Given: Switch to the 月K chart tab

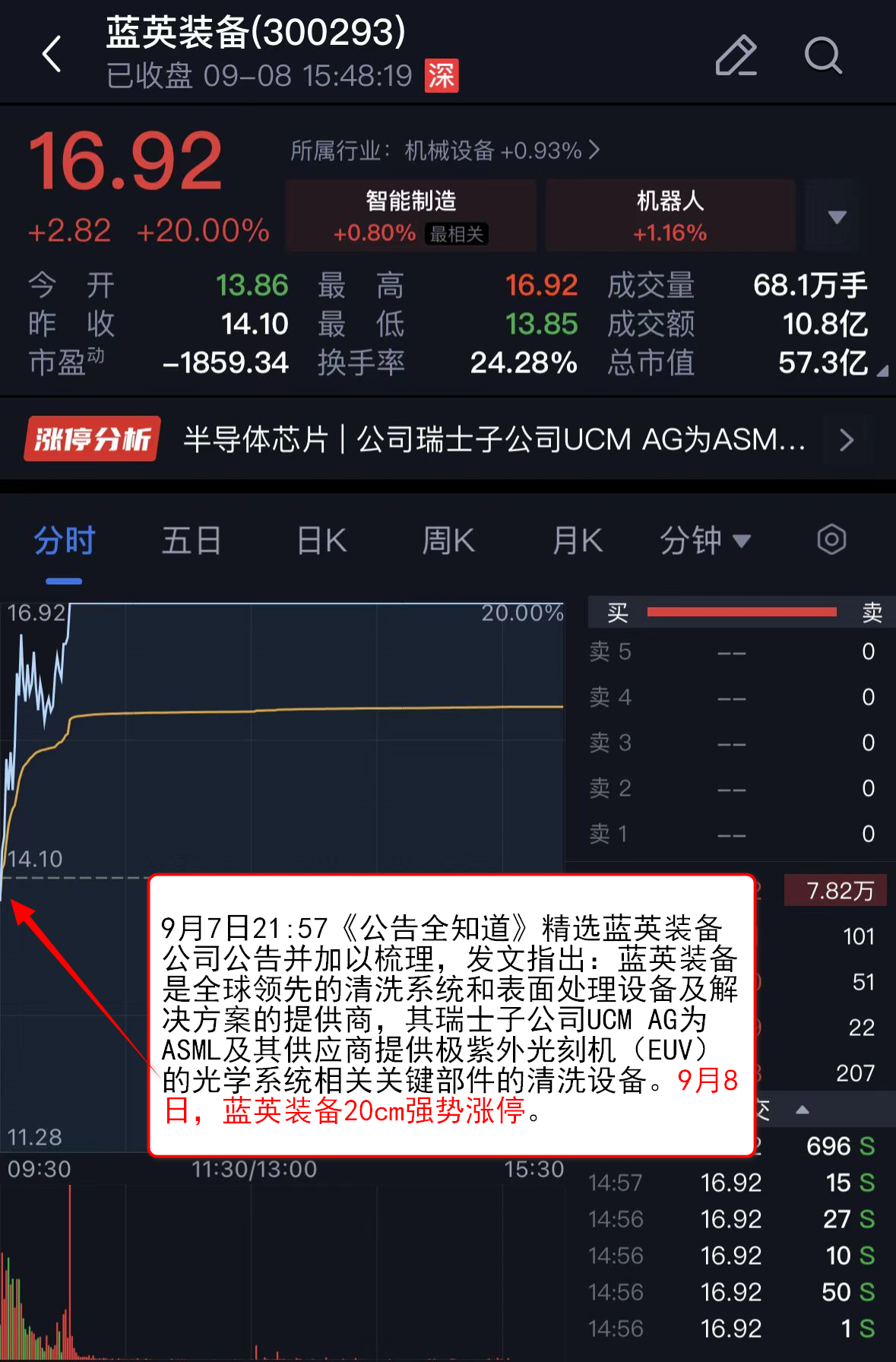Looking at the screenshot, I should [x=577, y=541].
